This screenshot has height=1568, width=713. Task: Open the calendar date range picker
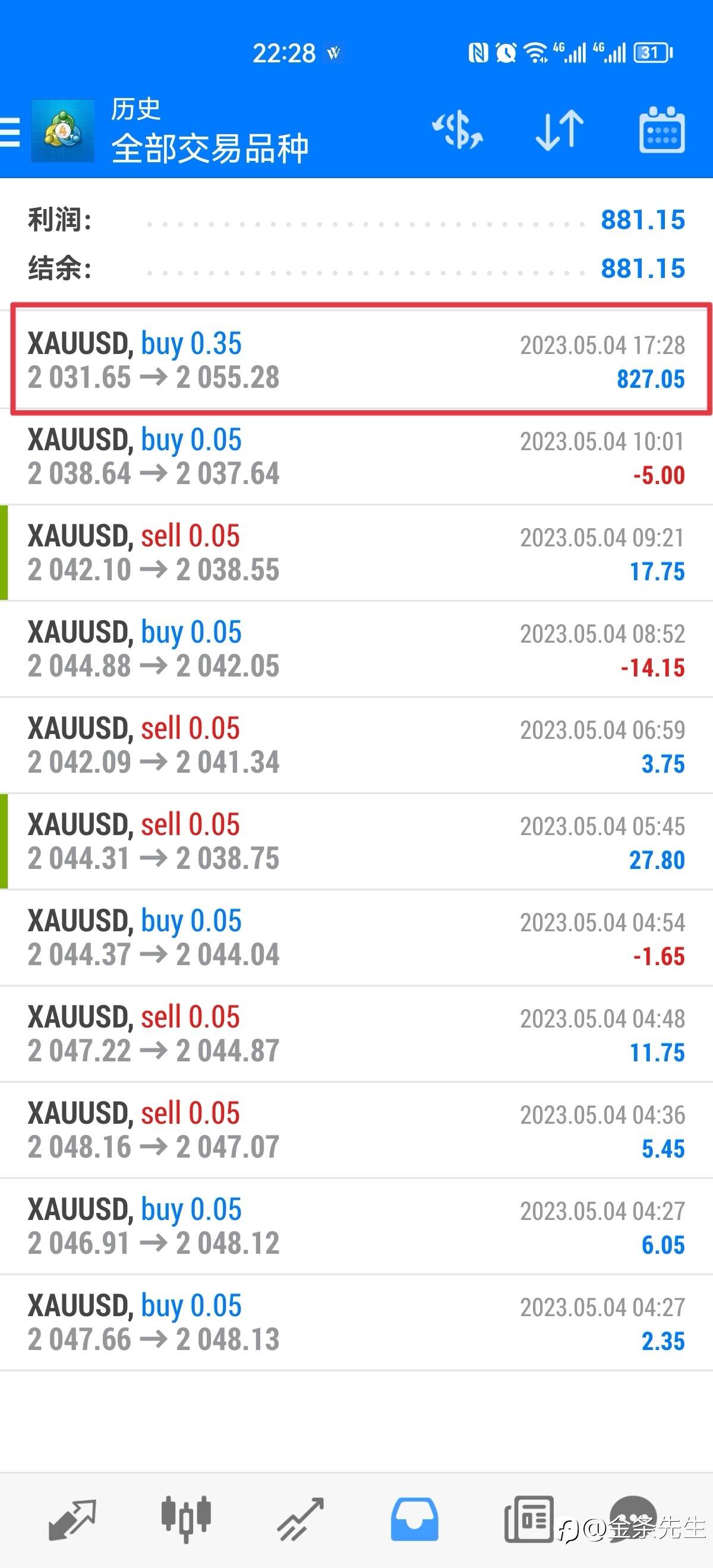point(661,130)
